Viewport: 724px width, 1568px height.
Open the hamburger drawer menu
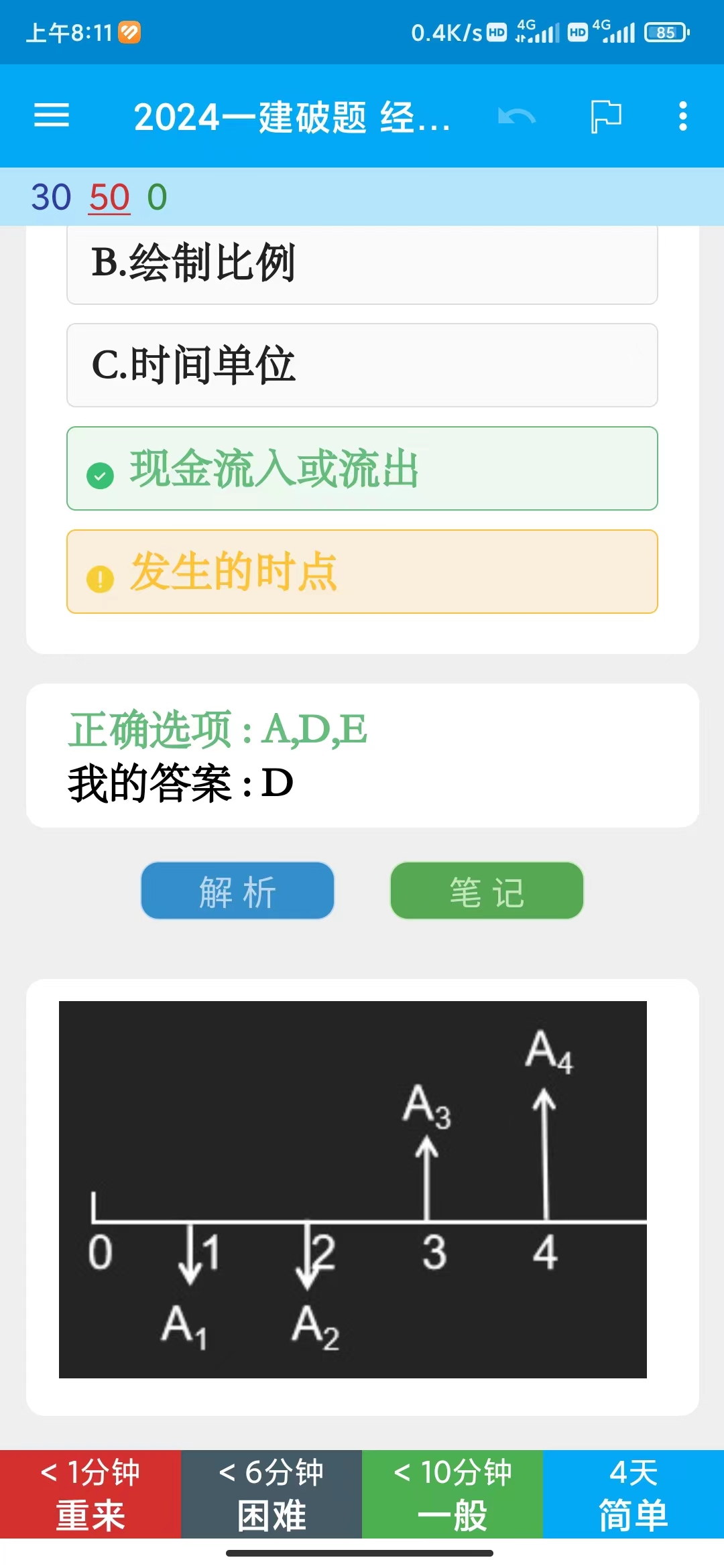coord(52,116)
